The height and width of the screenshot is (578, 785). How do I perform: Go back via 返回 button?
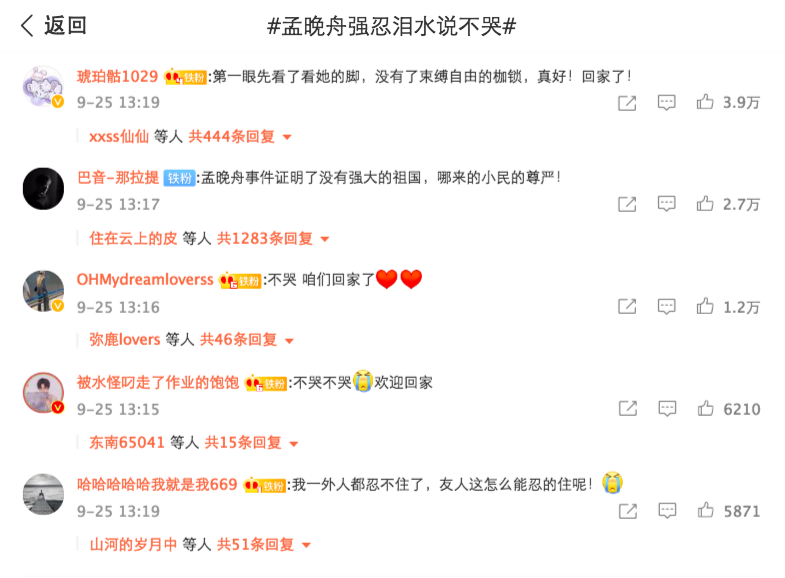click(53, 26)
